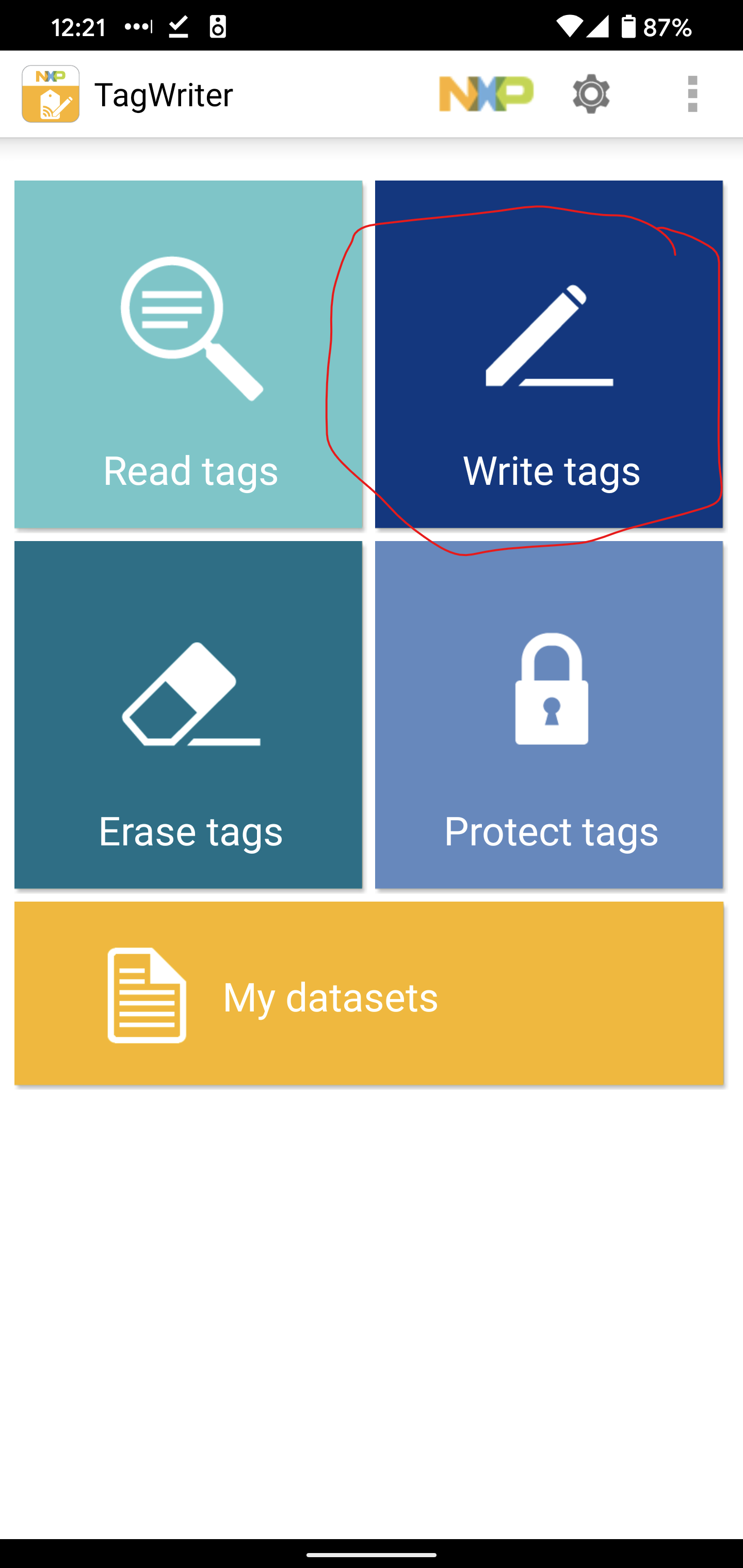Viewport: 743px width, 1568px height.
Task: Open the settings gear icon
Action: pos(591,94)
